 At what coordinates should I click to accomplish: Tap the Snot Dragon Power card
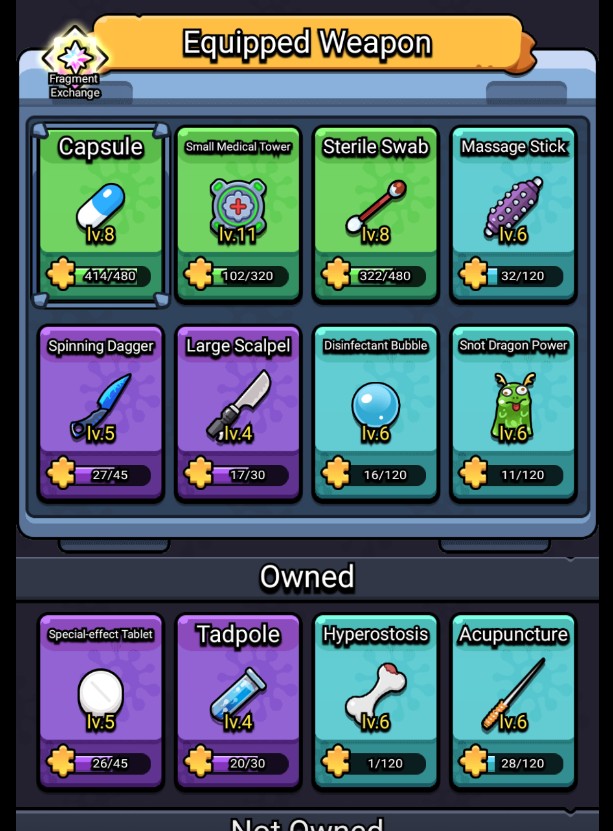(x=513, y=412)
